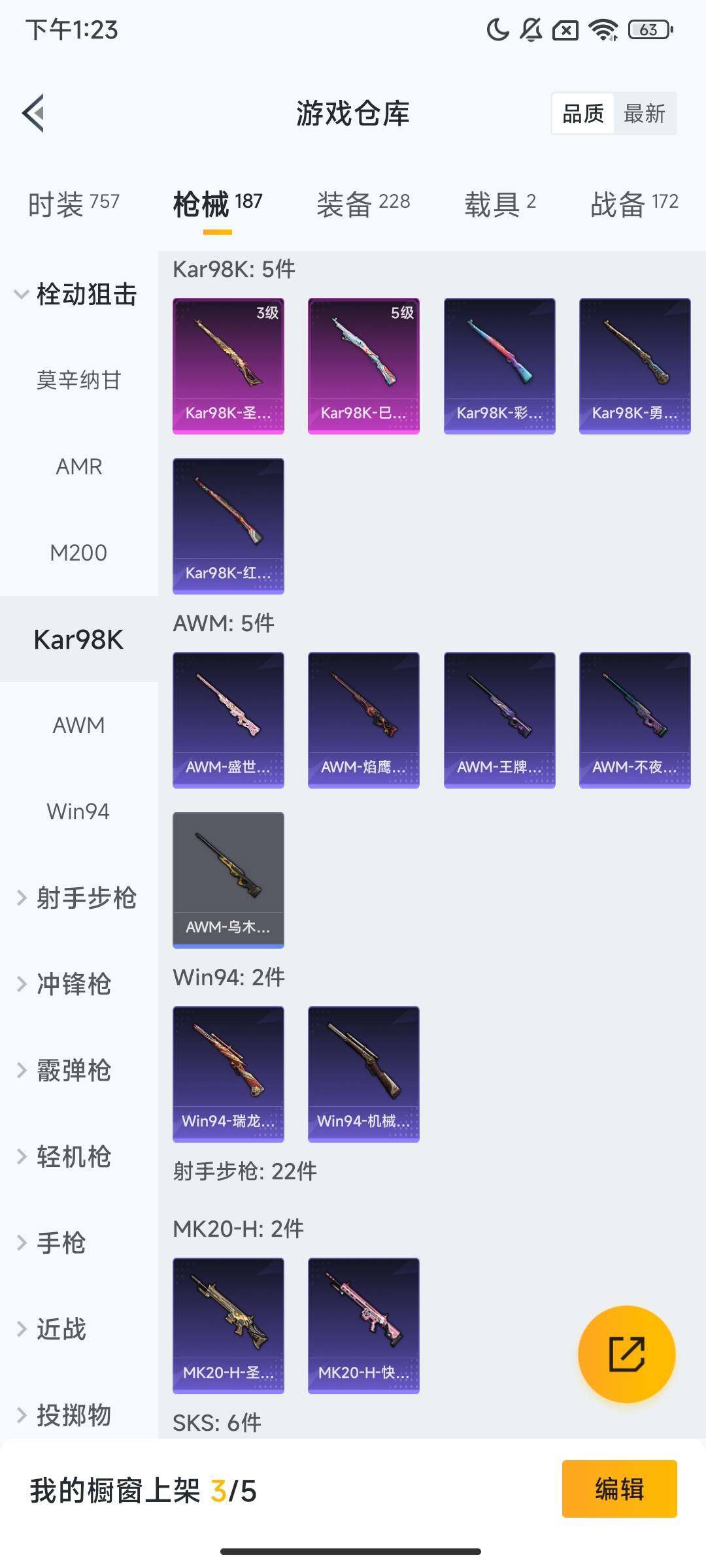Navigate back using the back arrow
Viewport: 706px width, 1568px height.
click(x=34, y=113)
